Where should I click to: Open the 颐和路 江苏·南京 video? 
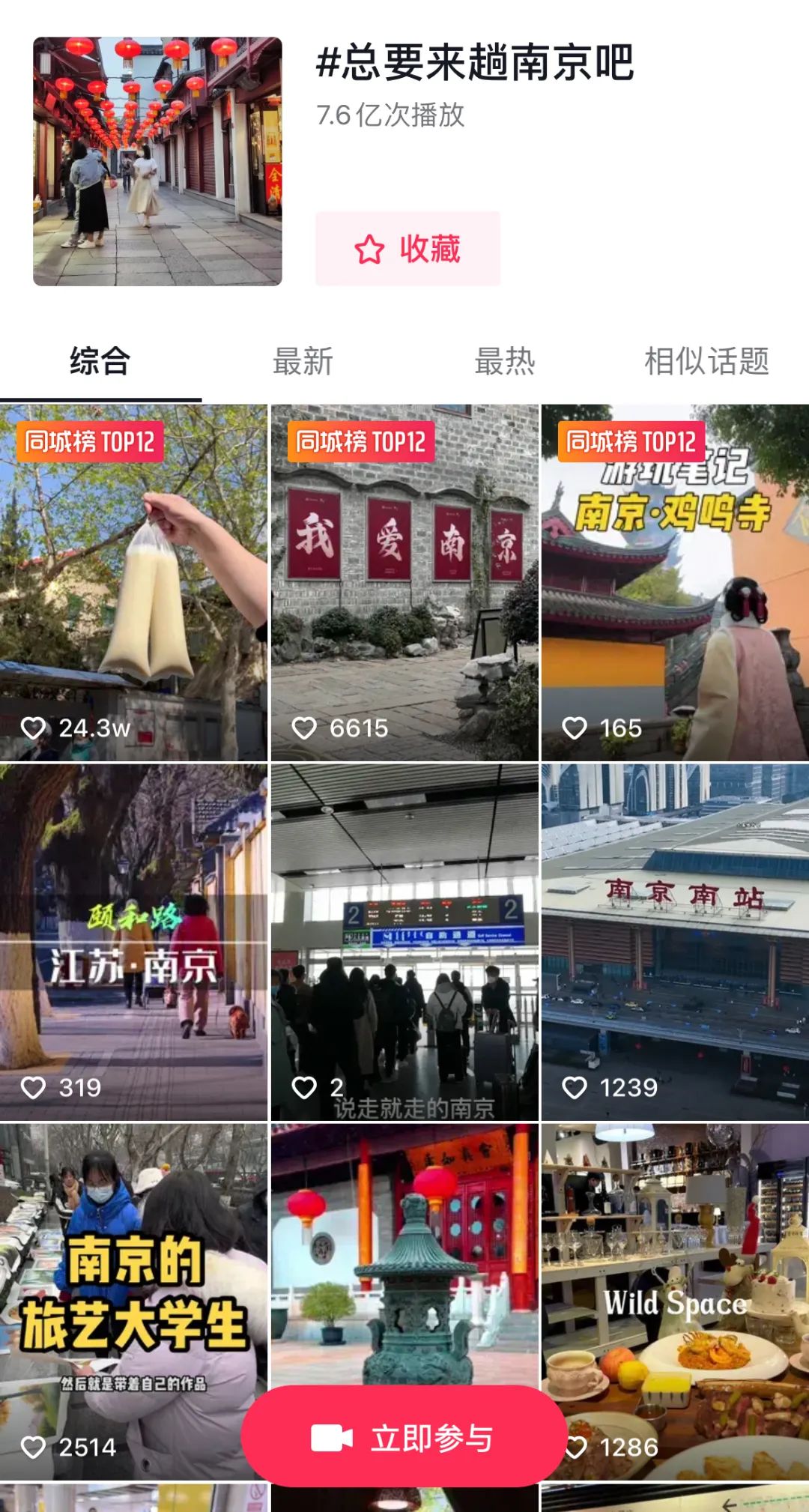coord(133,943)
